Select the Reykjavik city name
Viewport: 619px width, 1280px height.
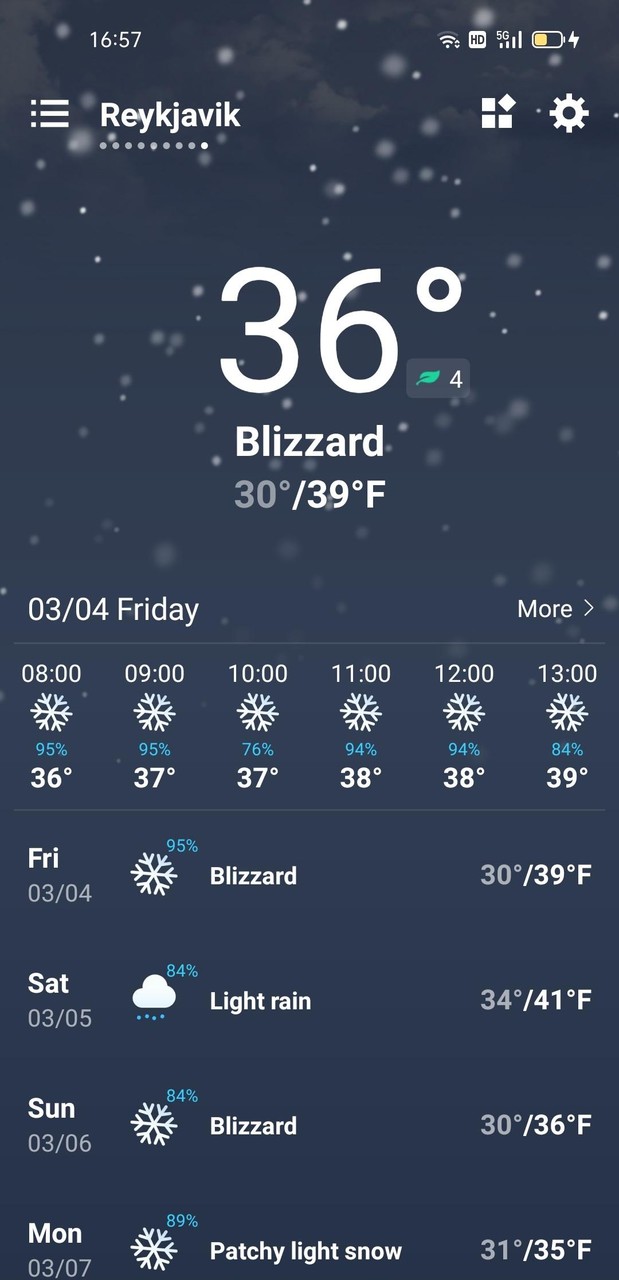pyautogui.click(x=170, y=115)
